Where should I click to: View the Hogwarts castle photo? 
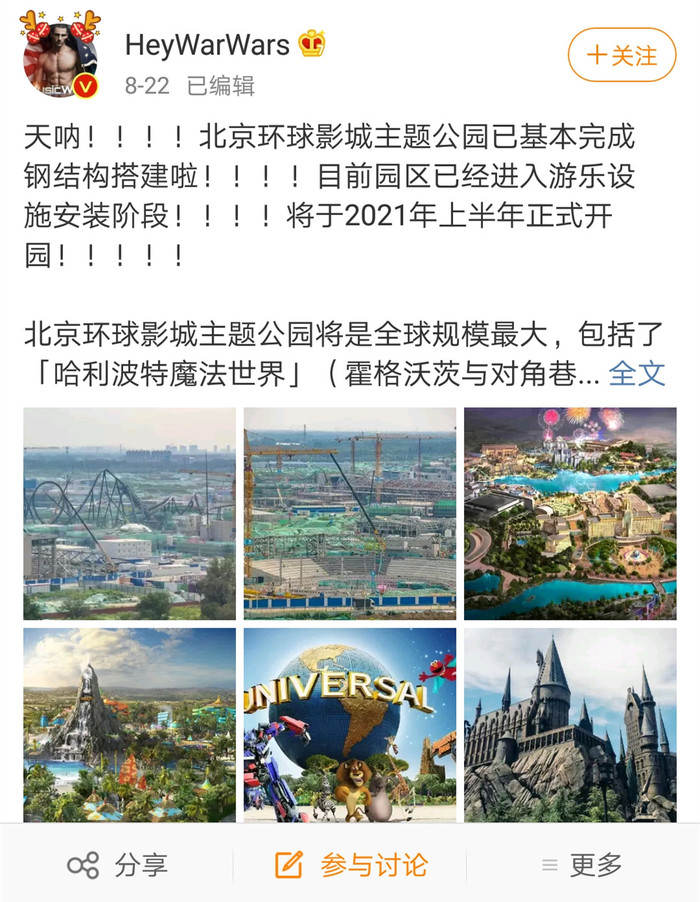tap(570, 725)
